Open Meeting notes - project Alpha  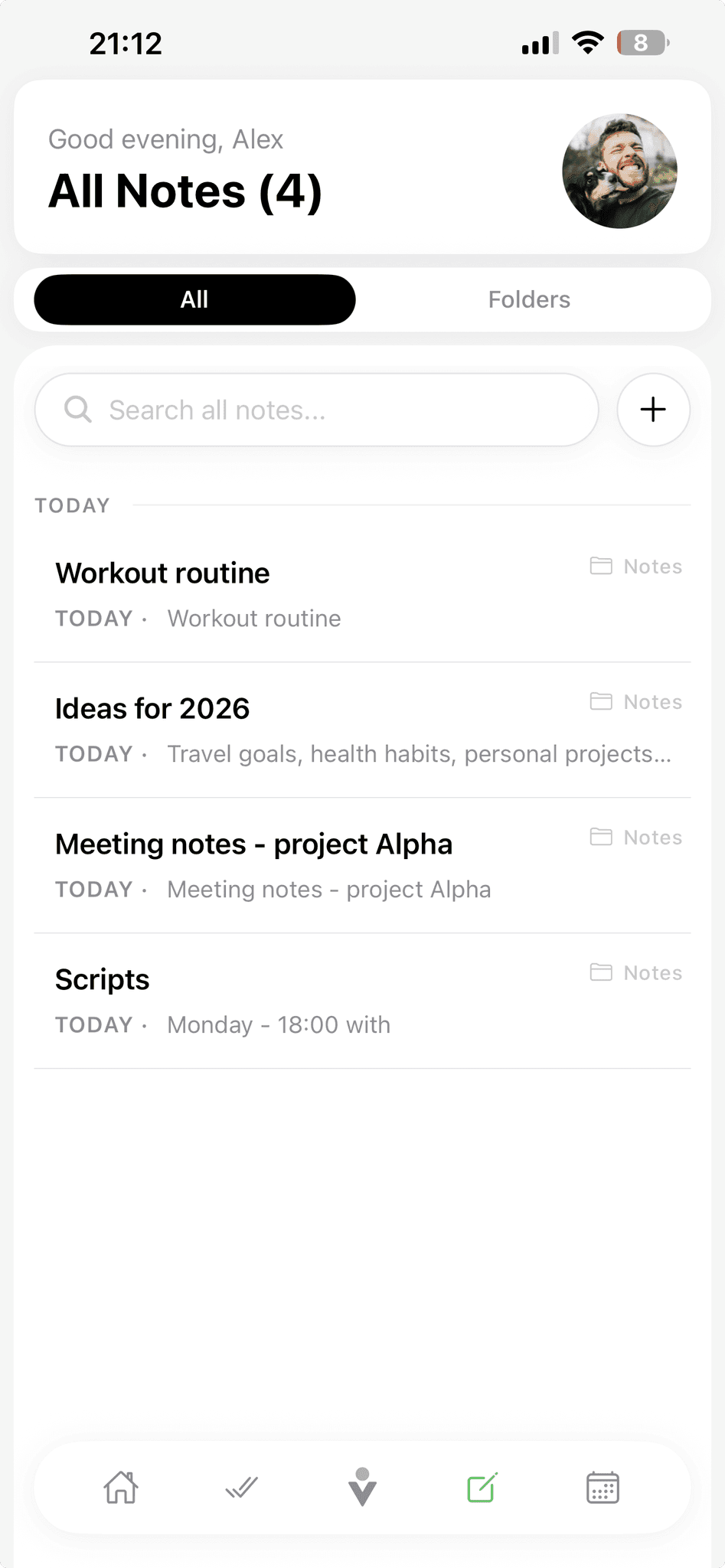click(362, 866)
